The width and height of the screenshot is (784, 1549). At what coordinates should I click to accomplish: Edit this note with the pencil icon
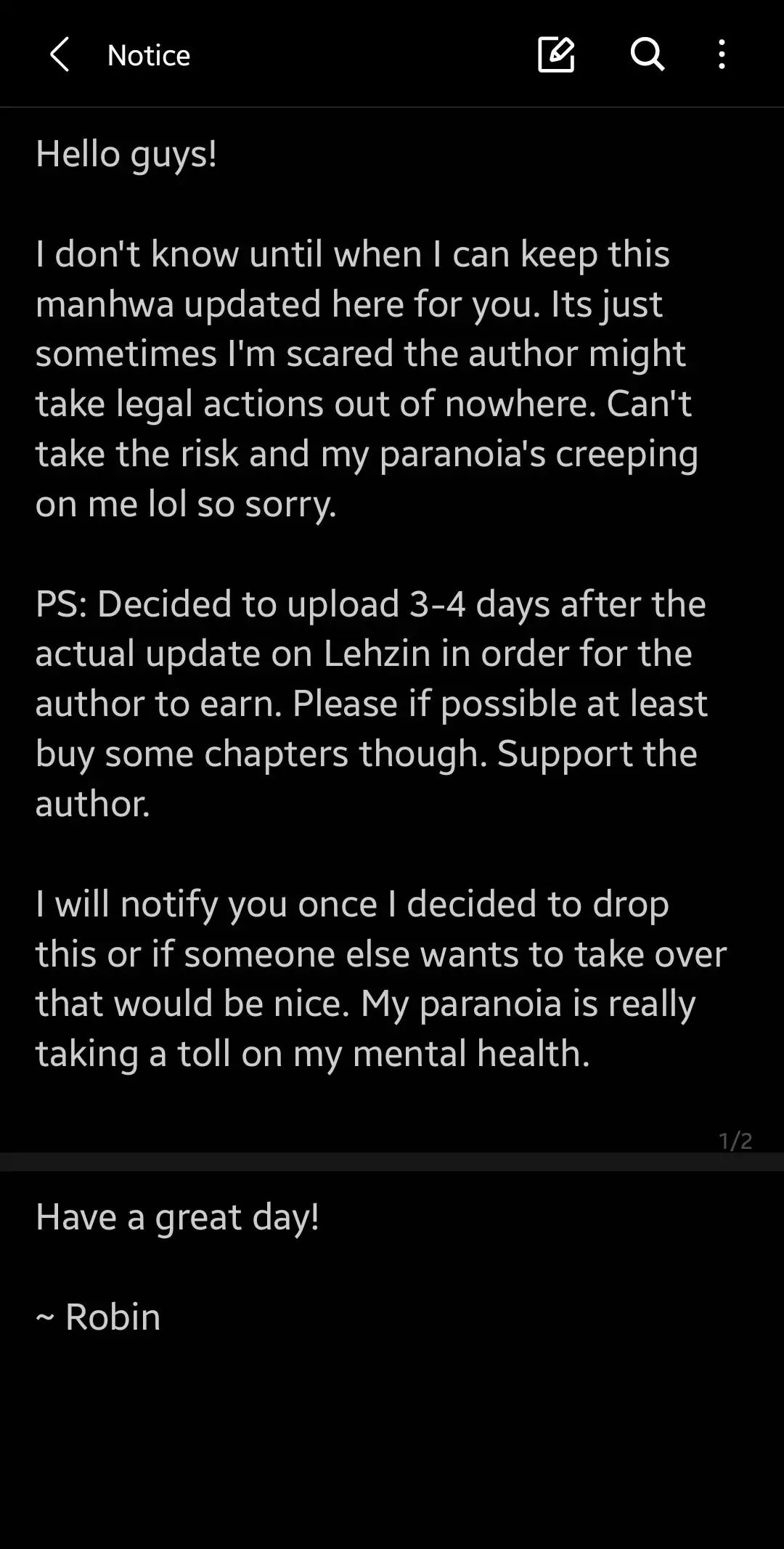pos(556,54)
